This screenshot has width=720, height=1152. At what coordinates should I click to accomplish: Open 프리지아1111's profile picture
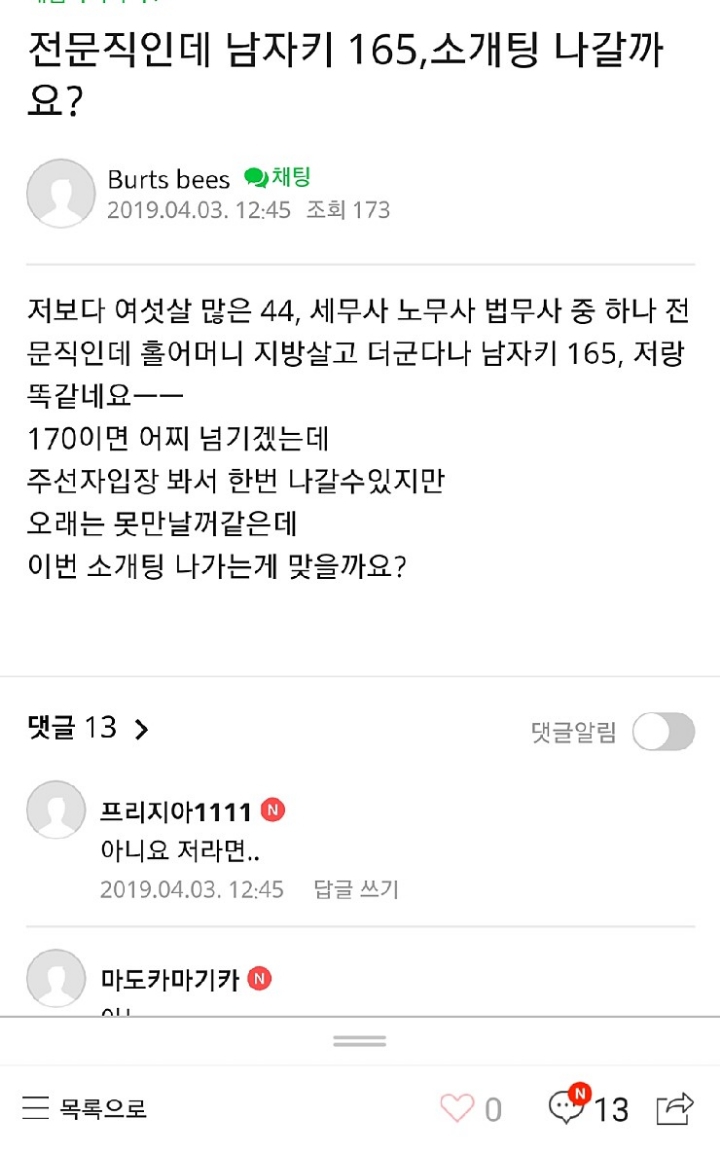pos(55,810)
